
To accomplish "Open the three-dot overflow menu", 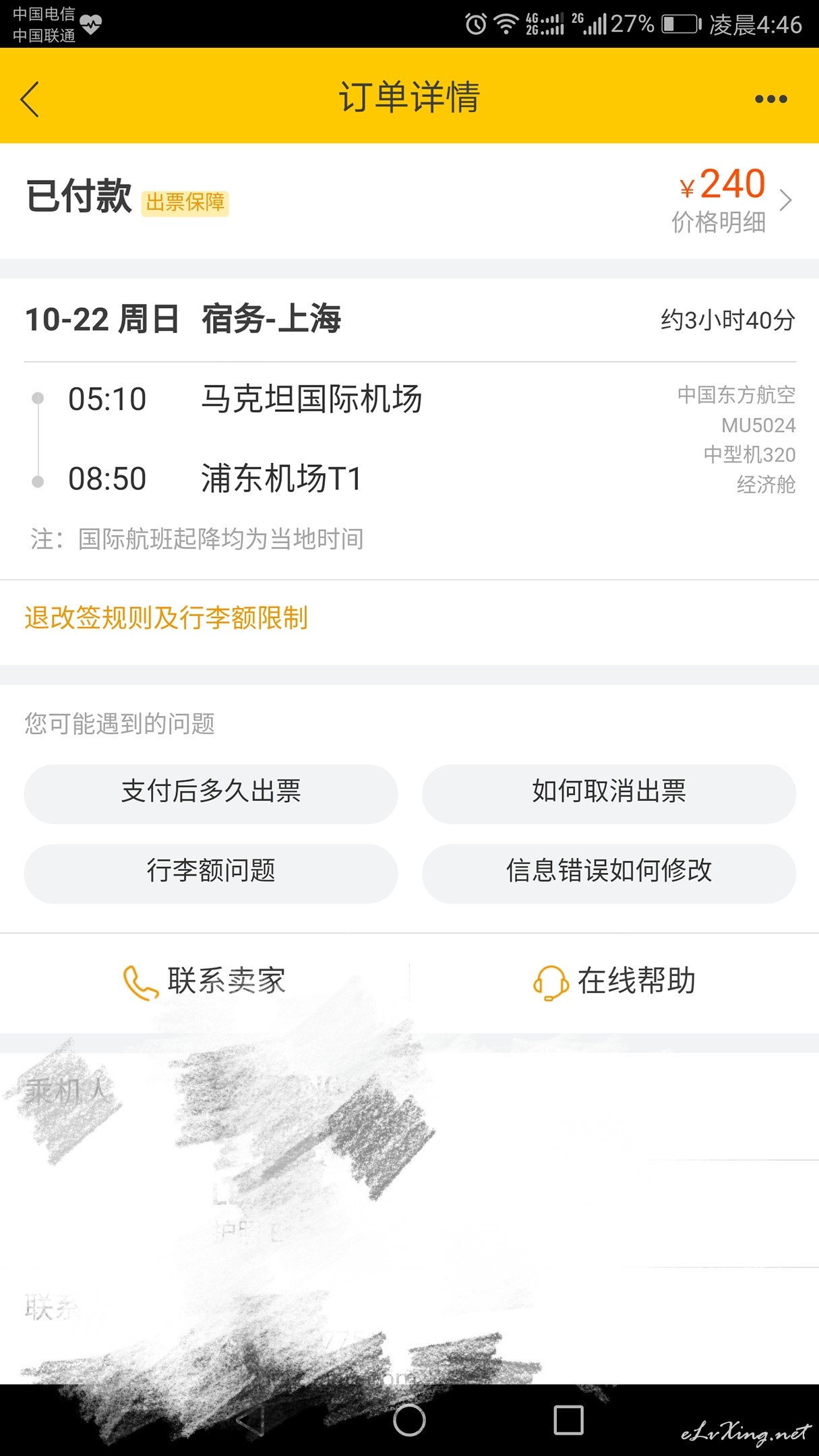I will 770,99.
